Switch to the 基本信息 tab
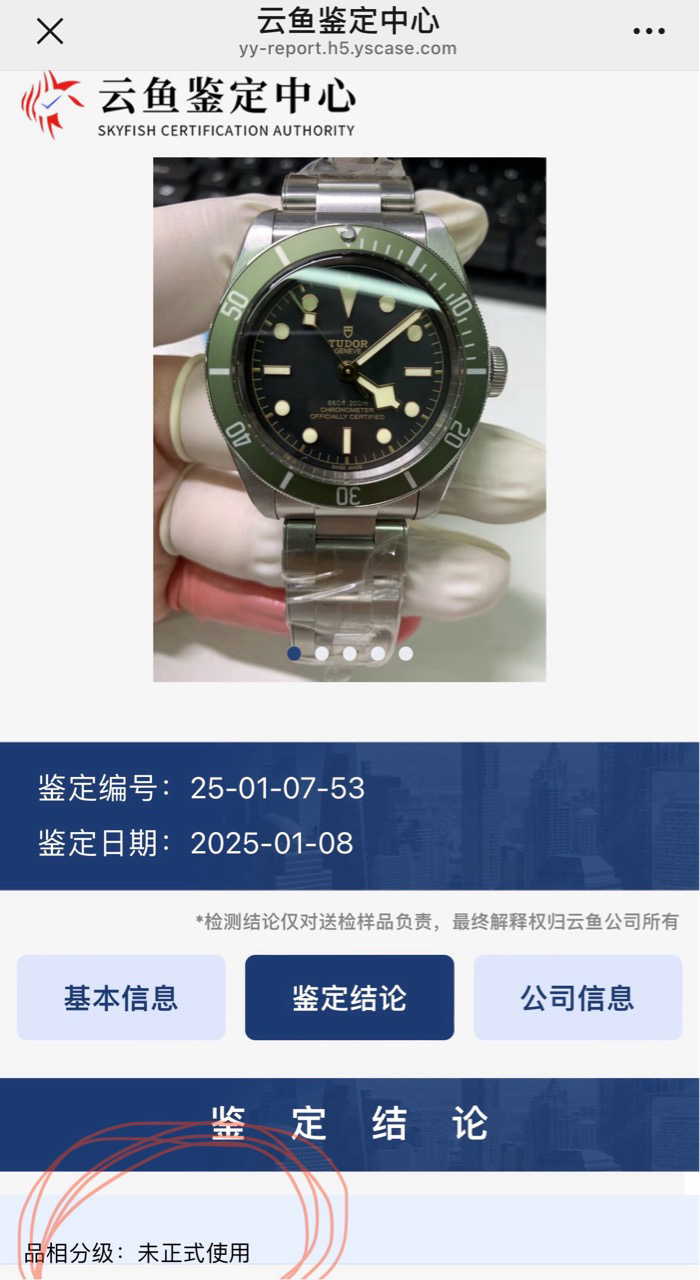The image size is (700, 1280). 121,997
